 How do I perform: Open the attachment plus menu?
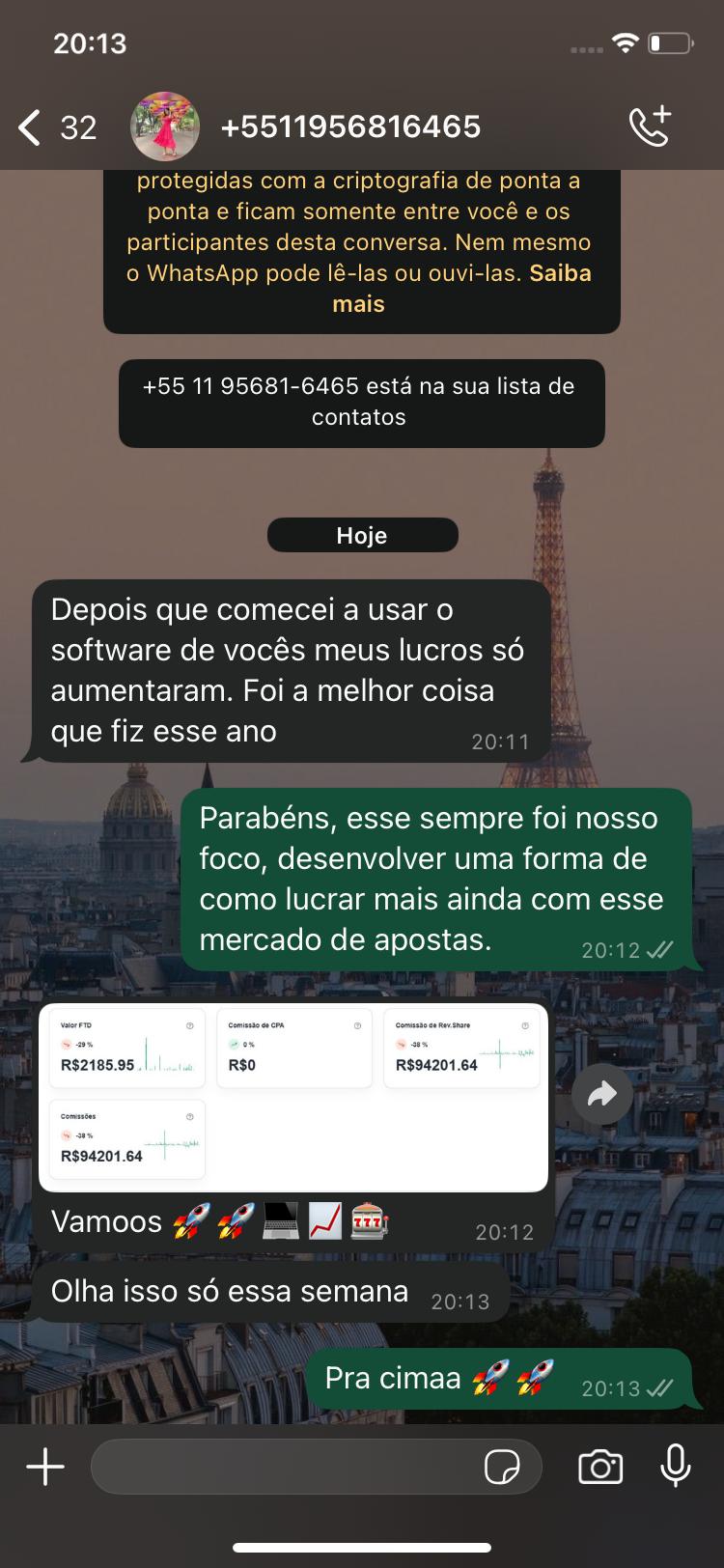[x=45, y=1467]
